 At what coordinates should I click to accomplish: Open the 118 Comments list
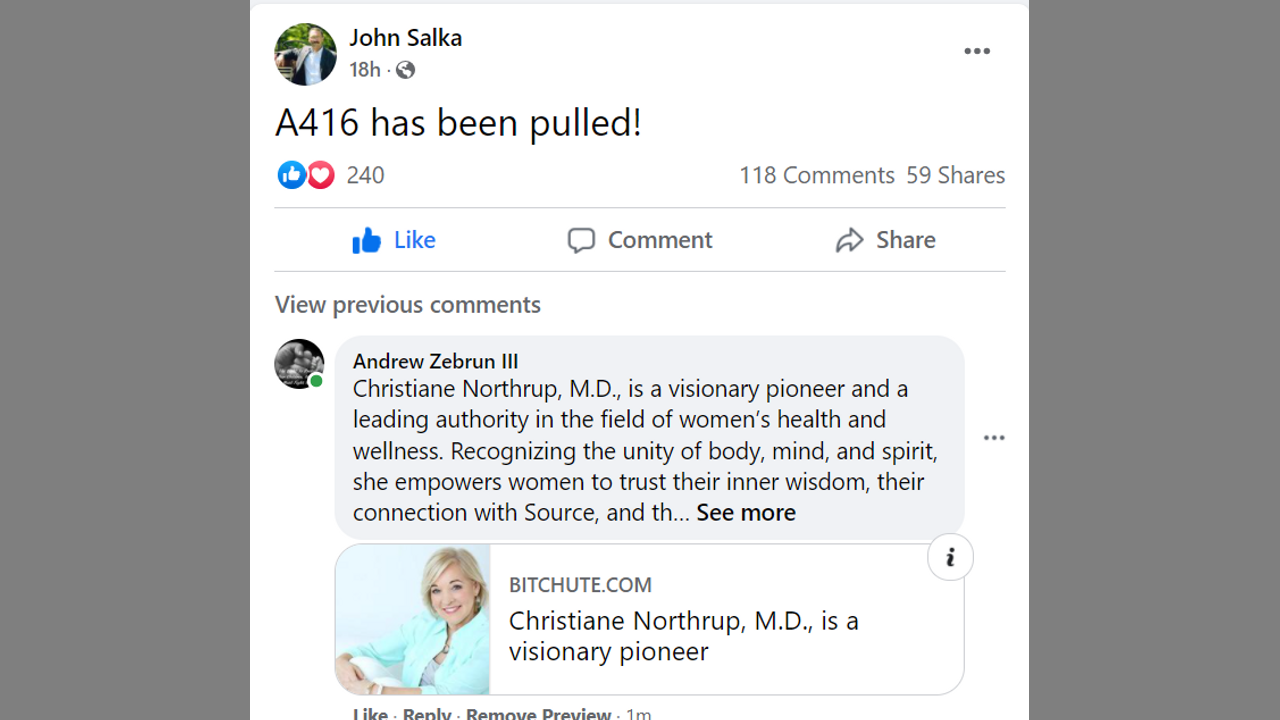[x=816, y=175]
